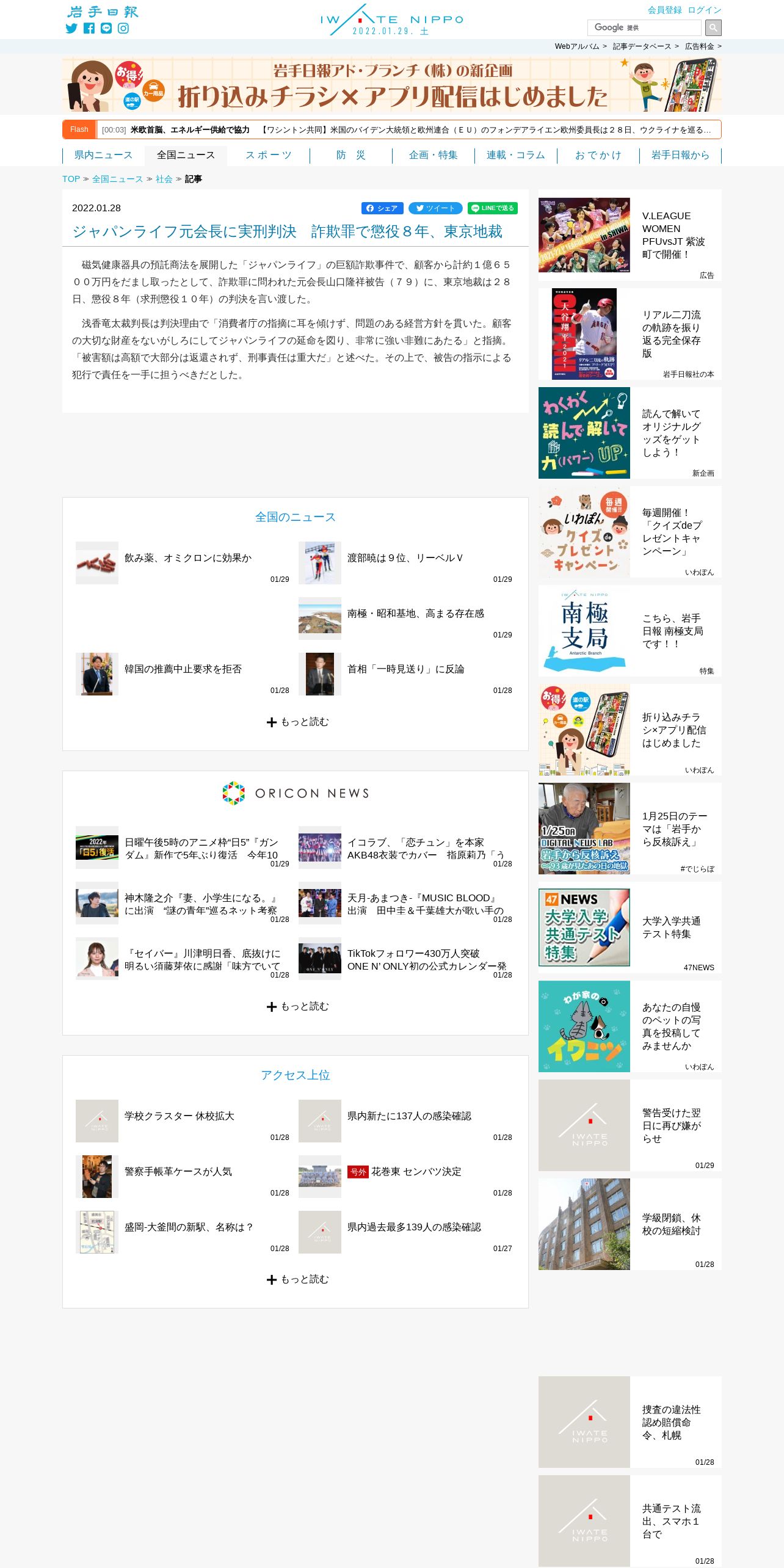This screenshot has width=784, height=1568.
Task: Open the V.LEAGUE WOMEN sidebar ad
Action: tap(630, 235)
